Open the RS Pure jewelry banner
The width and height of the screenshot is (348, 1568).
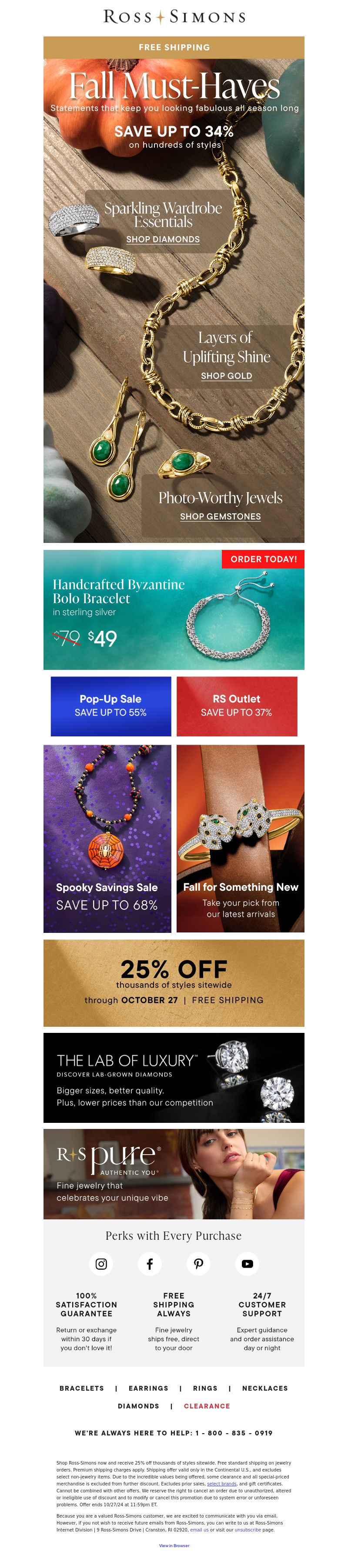[174, 1174]
